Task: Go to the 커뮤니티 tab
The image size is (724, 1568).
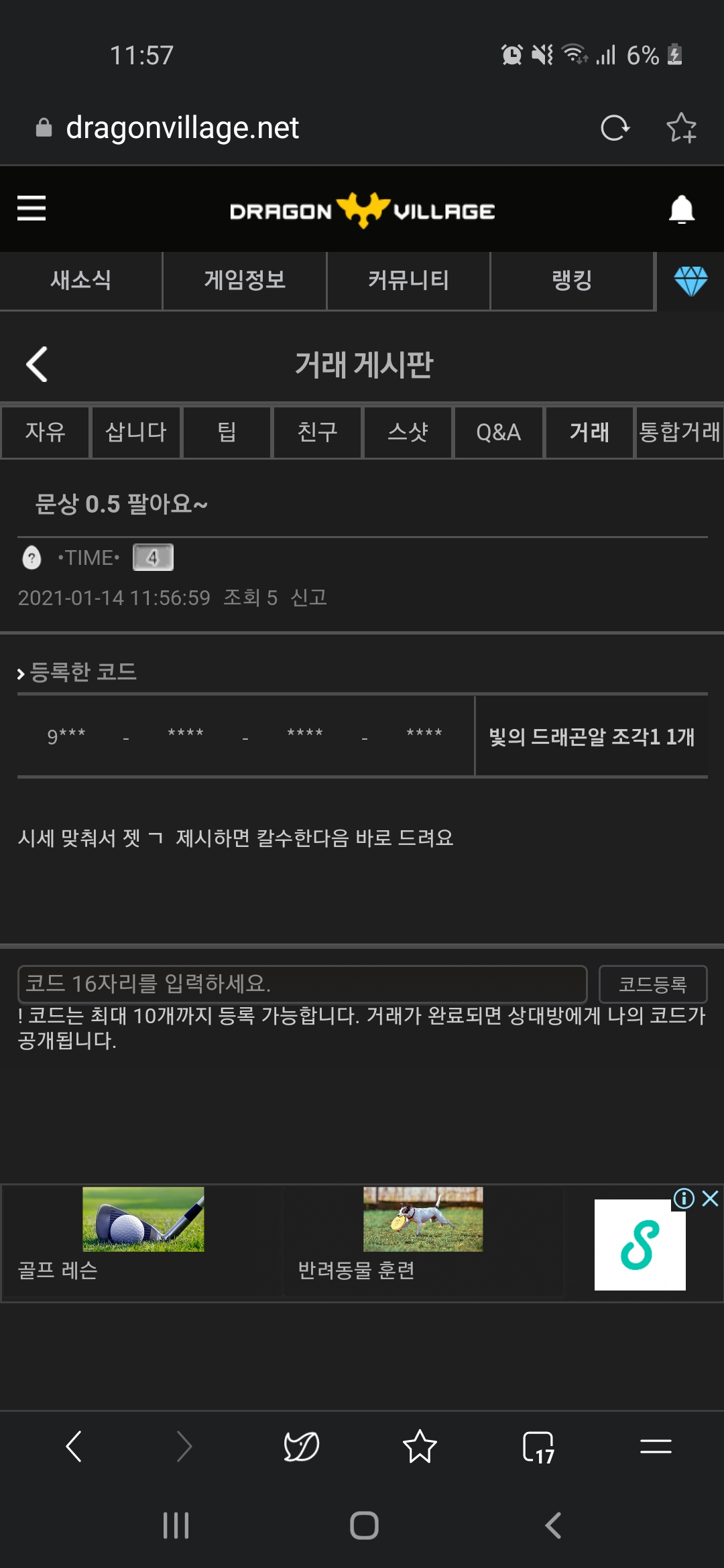Action: 408,280
